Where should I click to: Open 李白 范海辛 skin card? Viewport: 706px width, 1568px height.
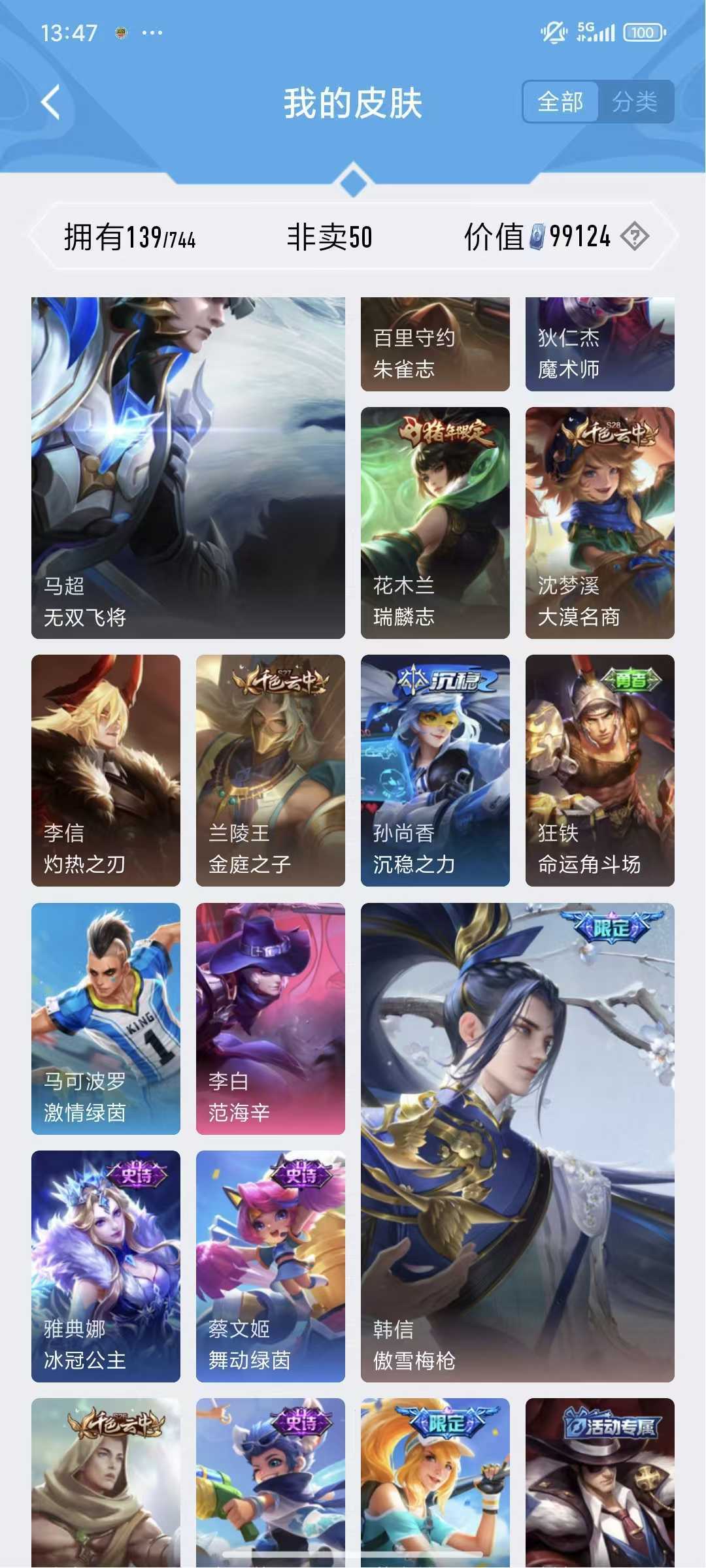click(270, 1019)
